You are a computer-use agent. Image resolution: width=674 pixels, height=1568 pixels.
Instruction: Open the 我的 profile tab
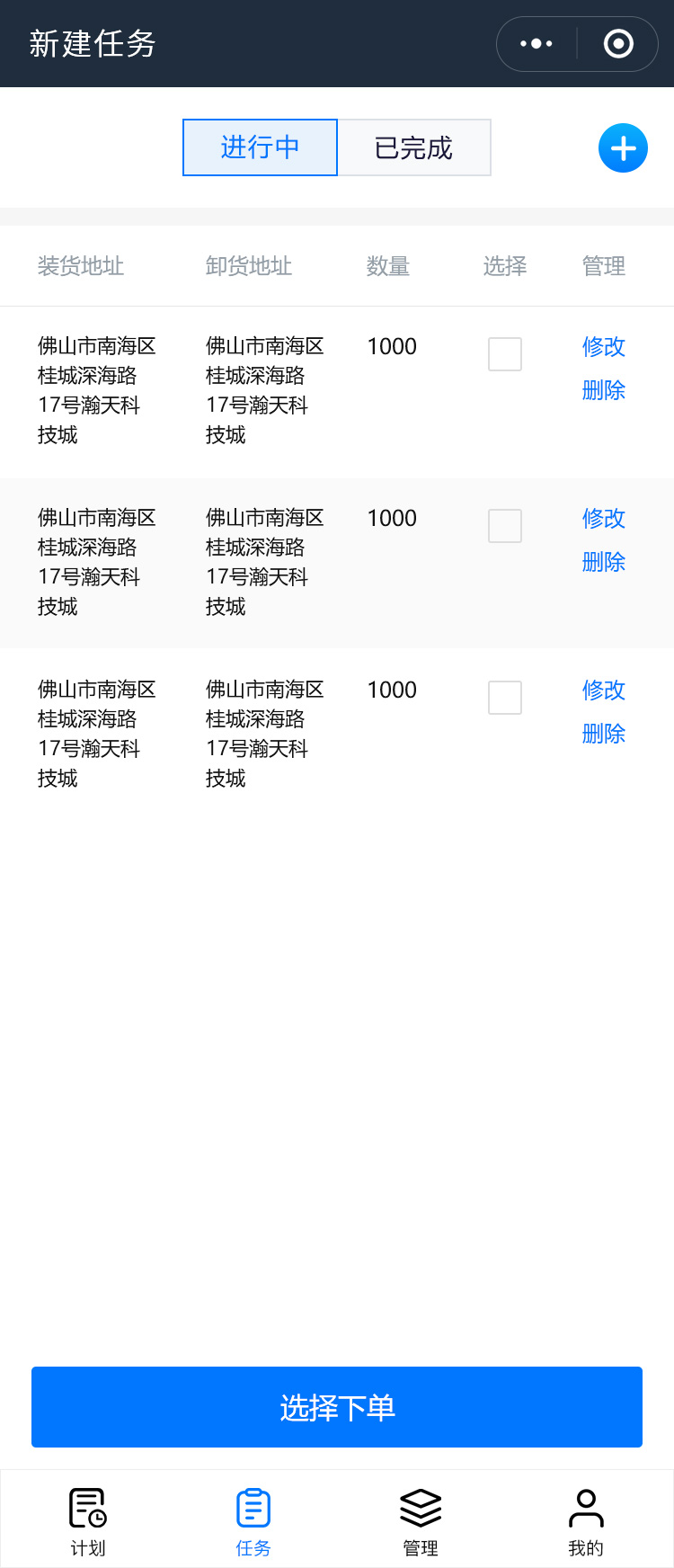(586, 1521)
